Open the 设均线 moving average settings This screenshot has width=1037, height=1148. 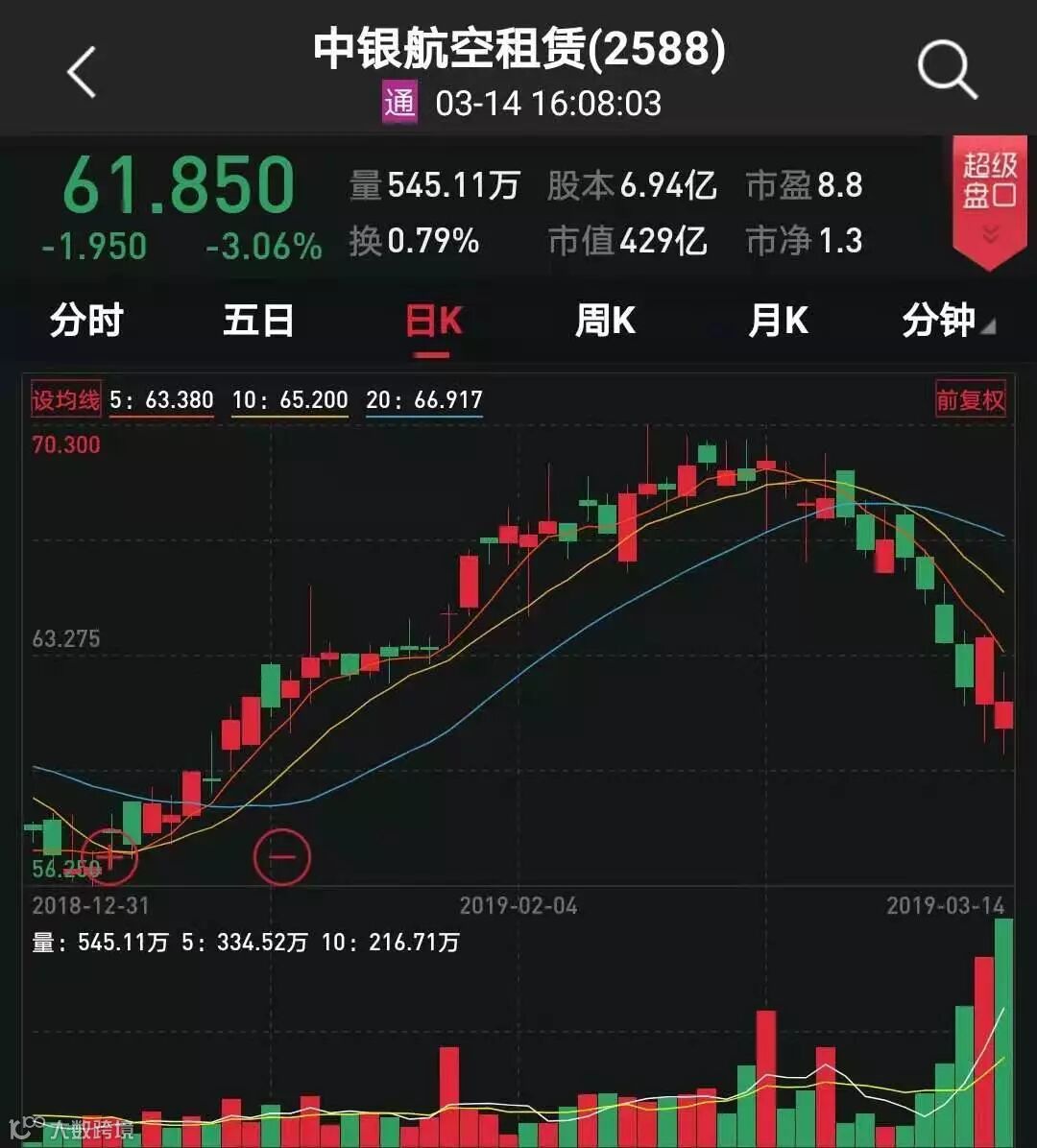tap(66, 399)
